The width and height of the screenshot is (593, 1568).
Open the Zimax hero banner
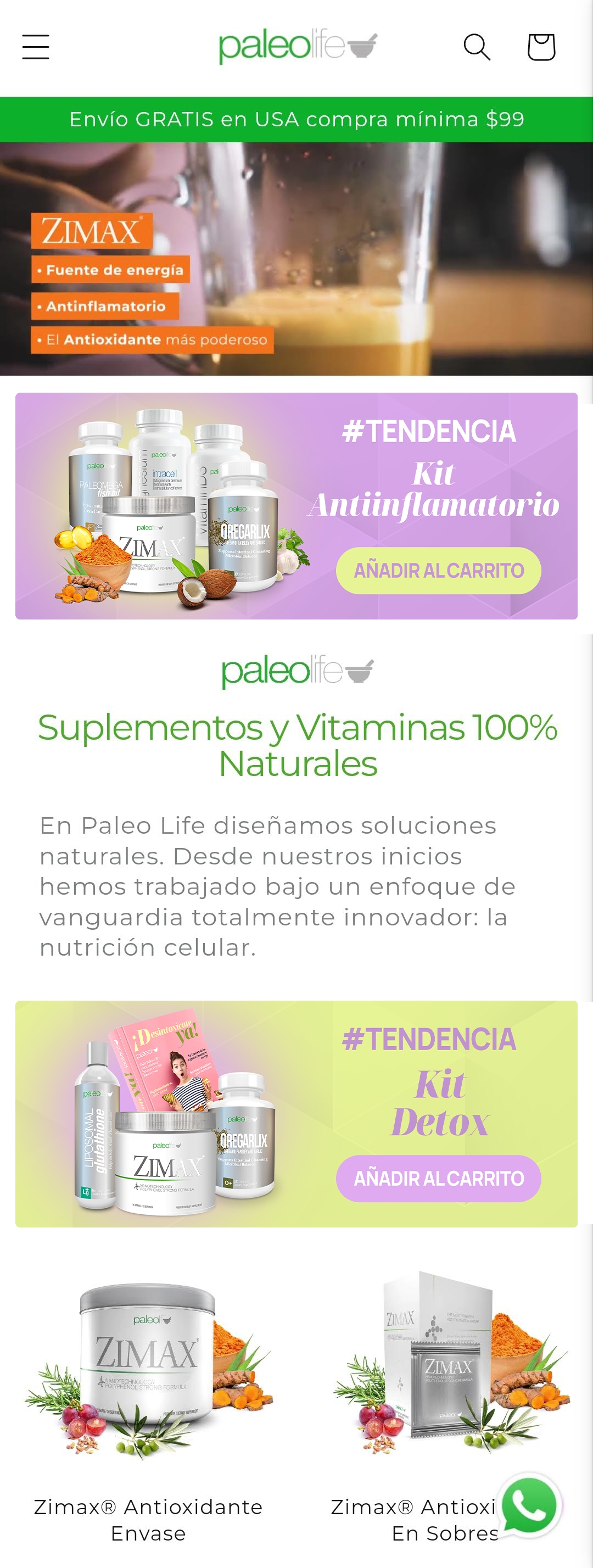click(x=296, y=259)
